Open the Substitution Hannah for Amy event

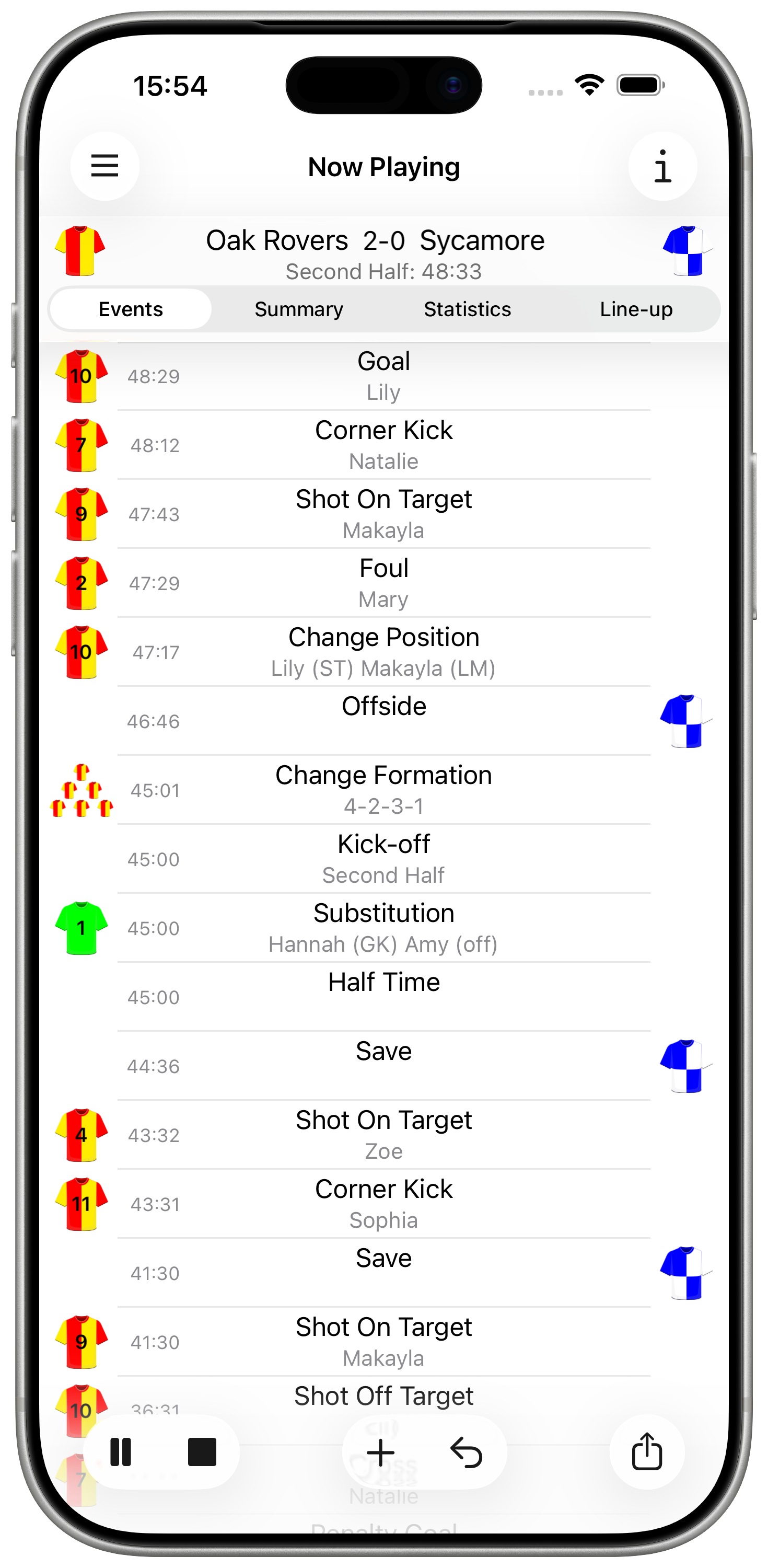click(383, 928)
